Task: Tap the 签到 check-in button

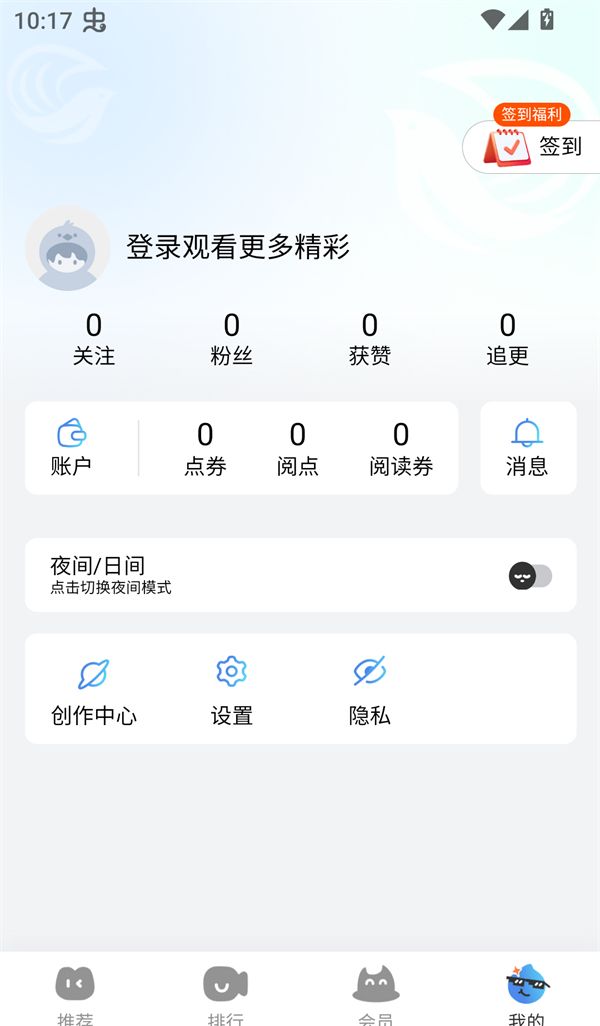Action: pos(535,147)
